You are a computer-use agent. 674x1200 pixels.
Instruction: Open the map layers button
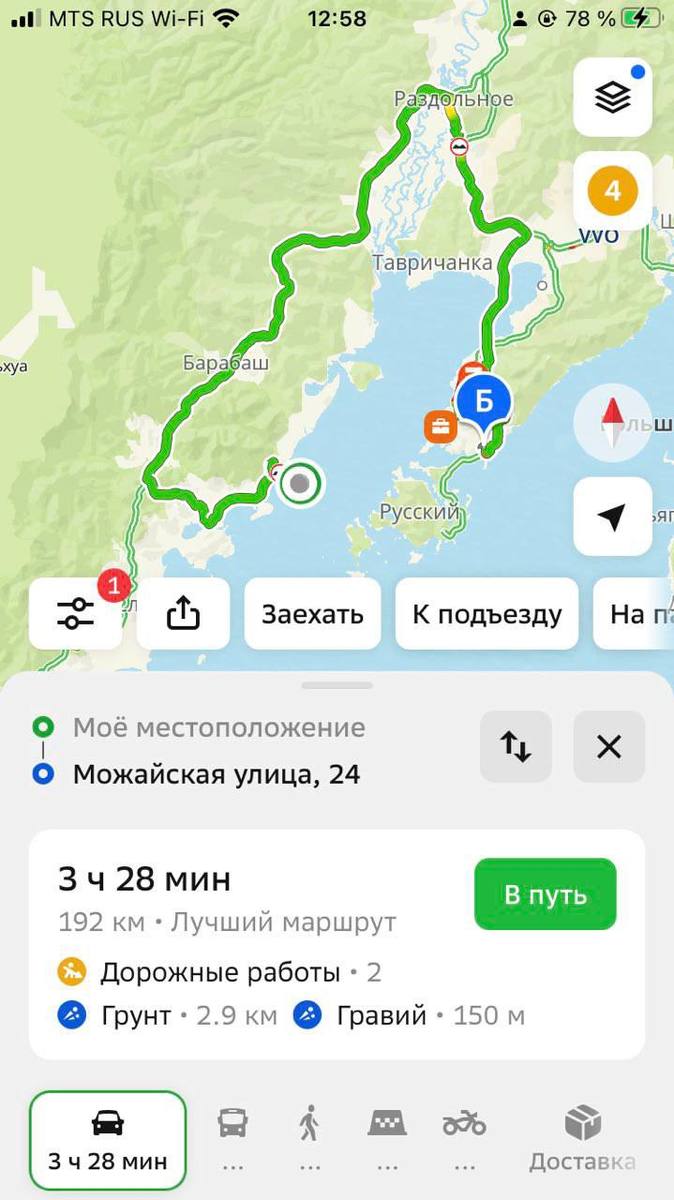(613, 97)
